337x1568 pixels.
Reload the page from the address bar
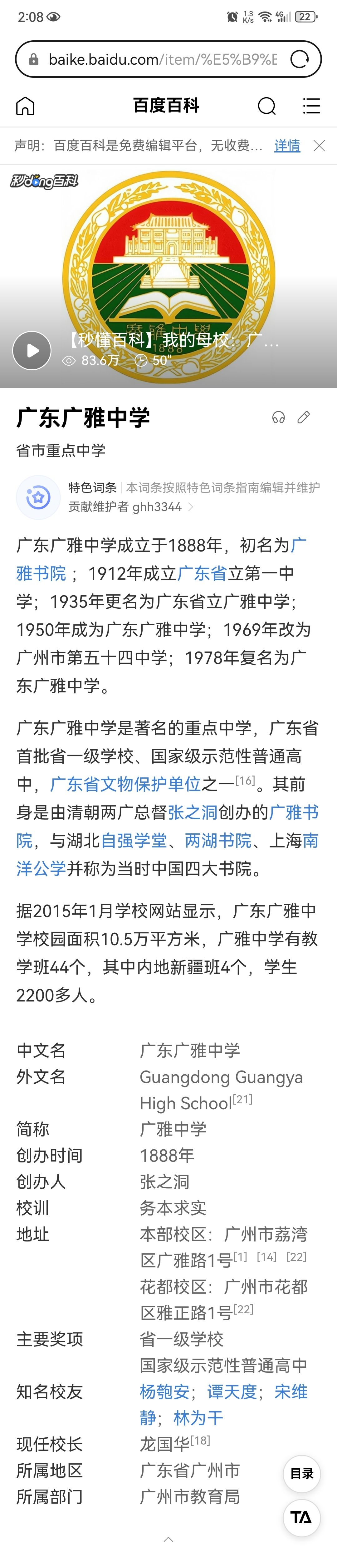tap(300, 59)
